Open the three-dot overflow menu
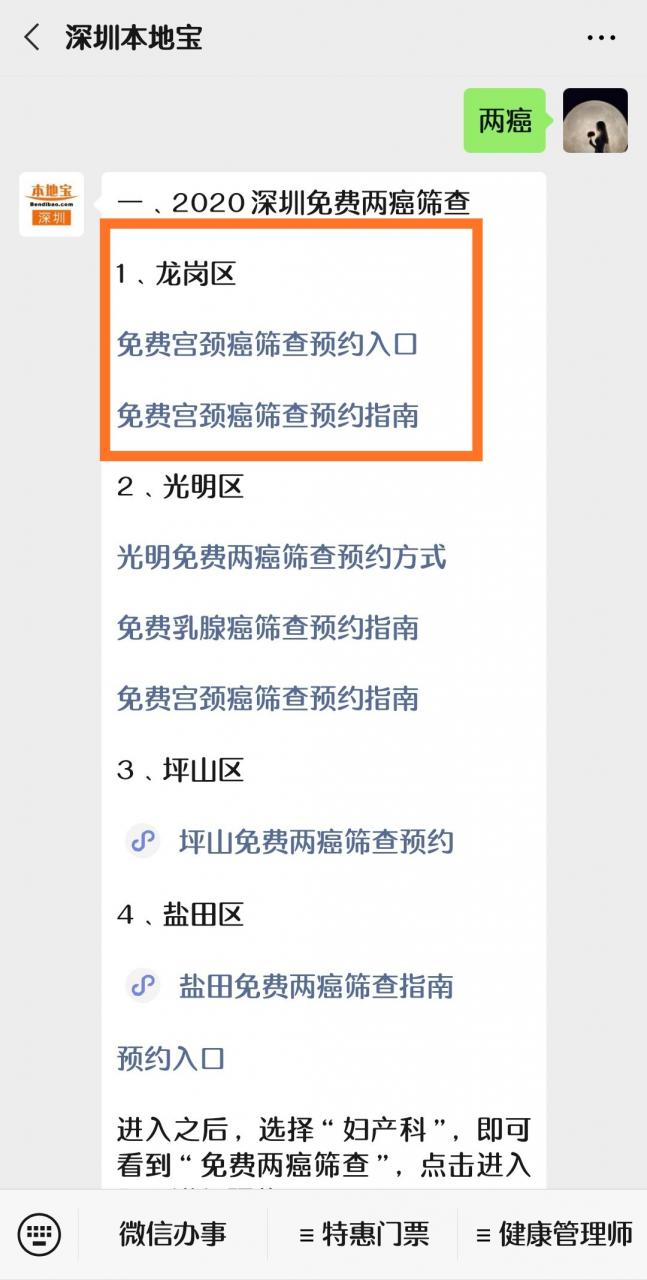 (601, 38)
